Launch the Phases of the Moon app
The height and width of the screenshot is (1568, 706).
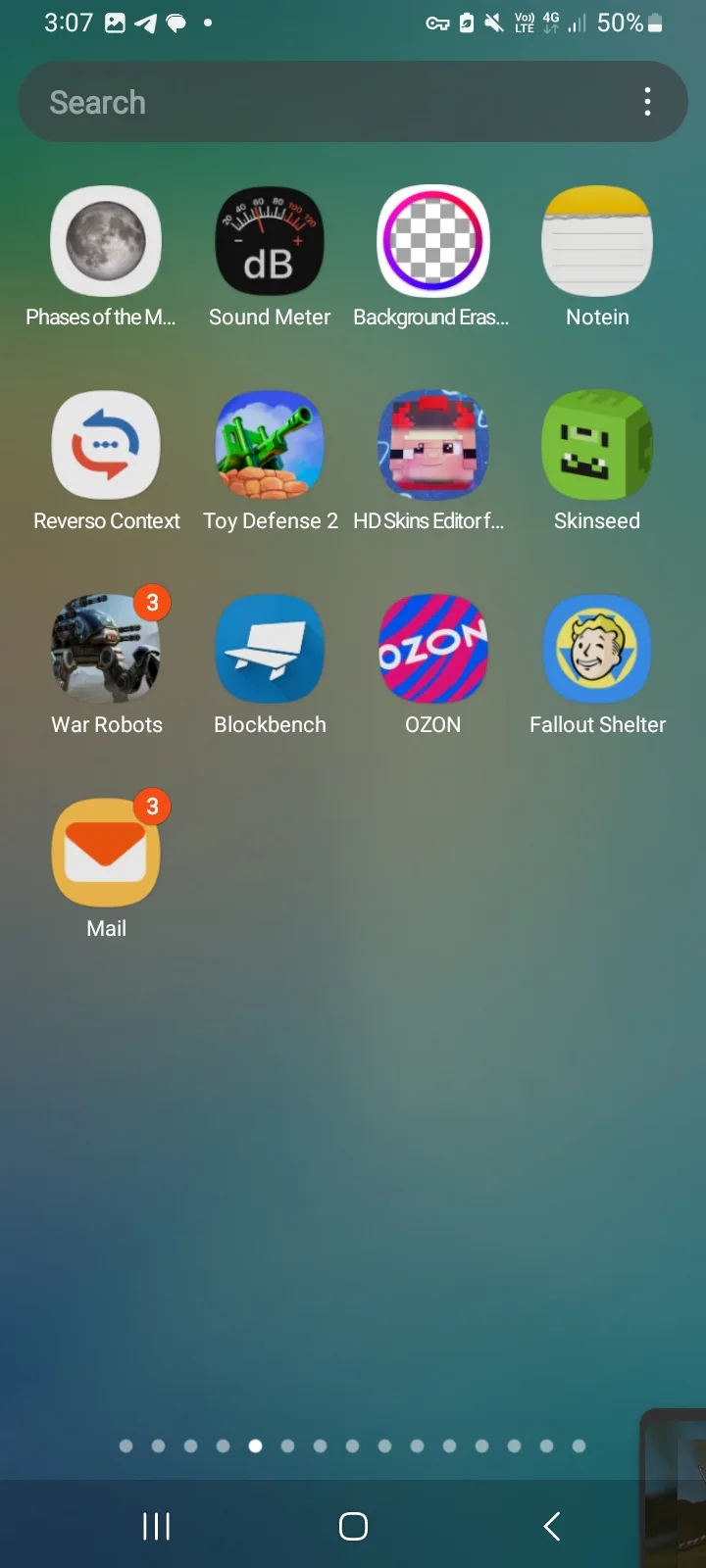coord(106,242)
